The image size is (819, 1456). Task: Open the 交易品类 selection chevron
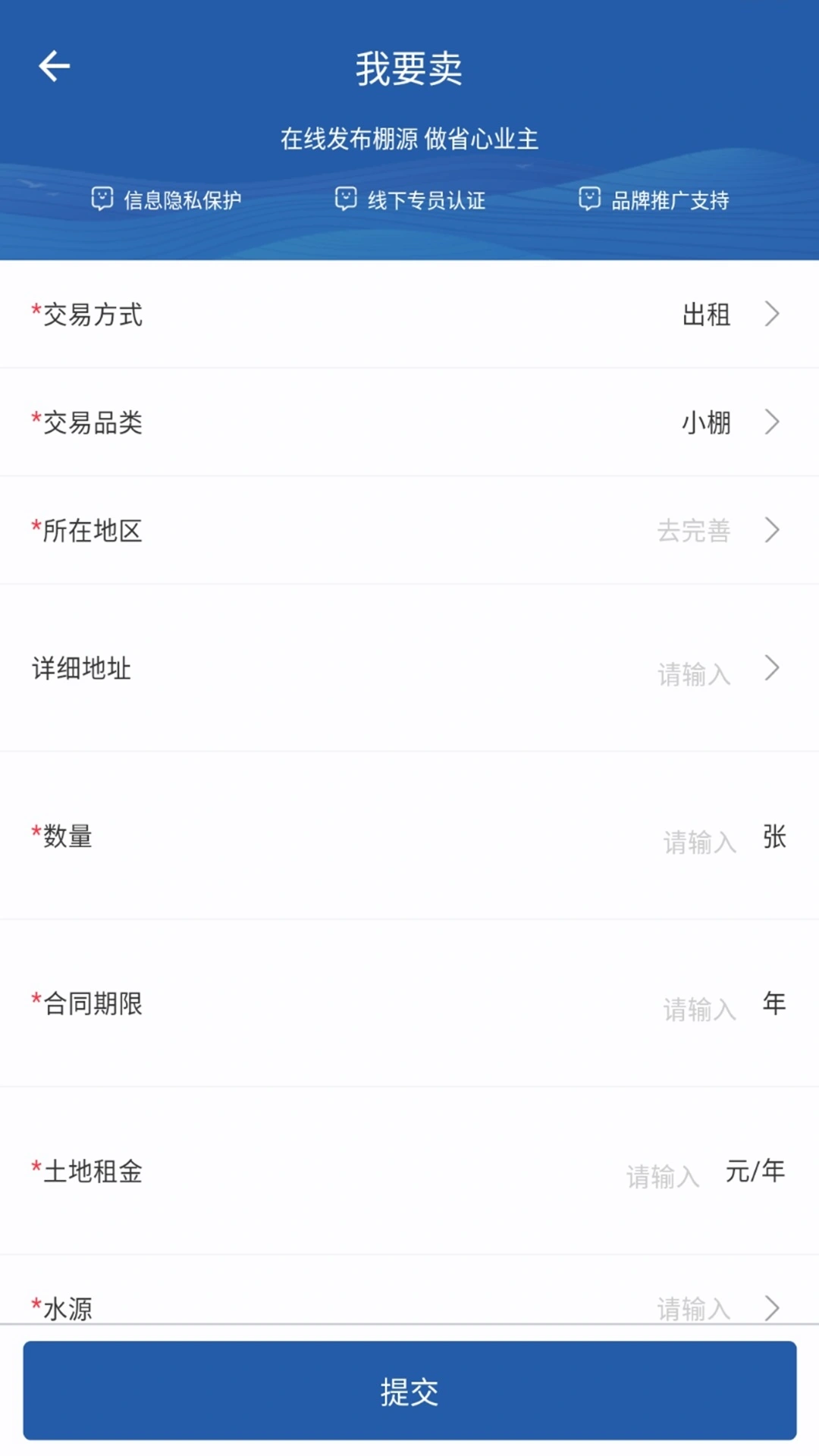tap(771, 422)
